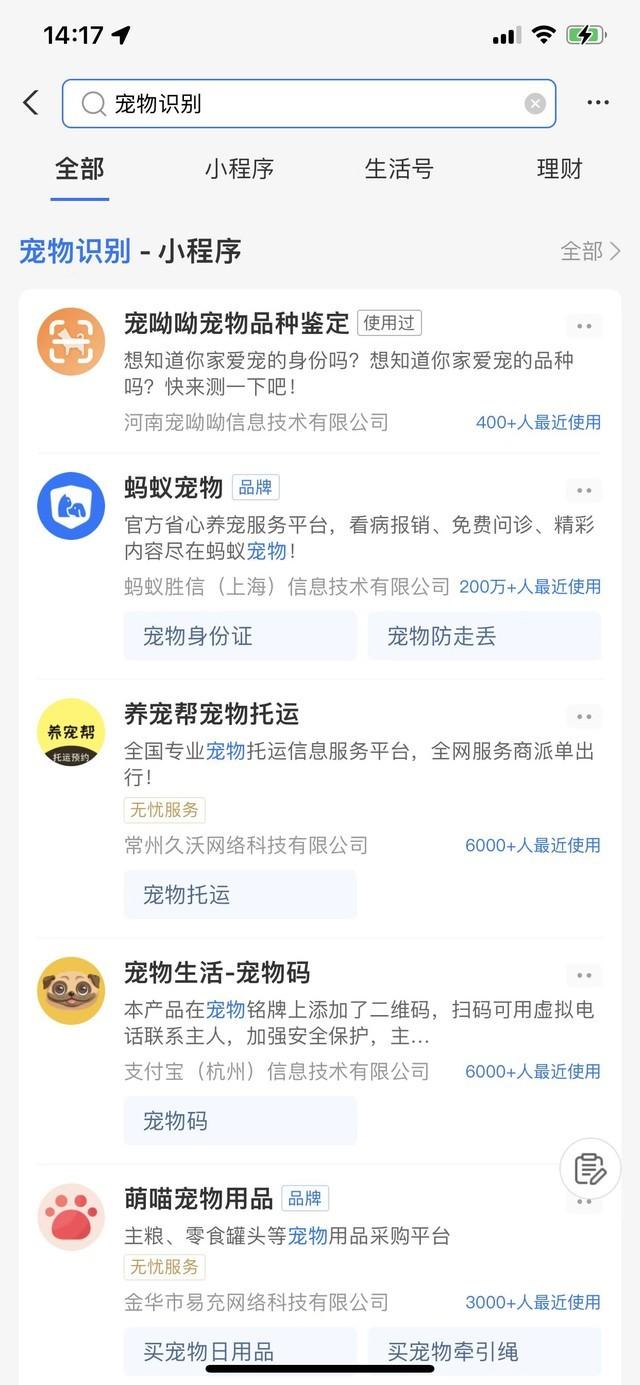The width and height of the screenshot is (640, 1385).
Task: Tap the 宠物识别 search field
Action: [300, 103]
